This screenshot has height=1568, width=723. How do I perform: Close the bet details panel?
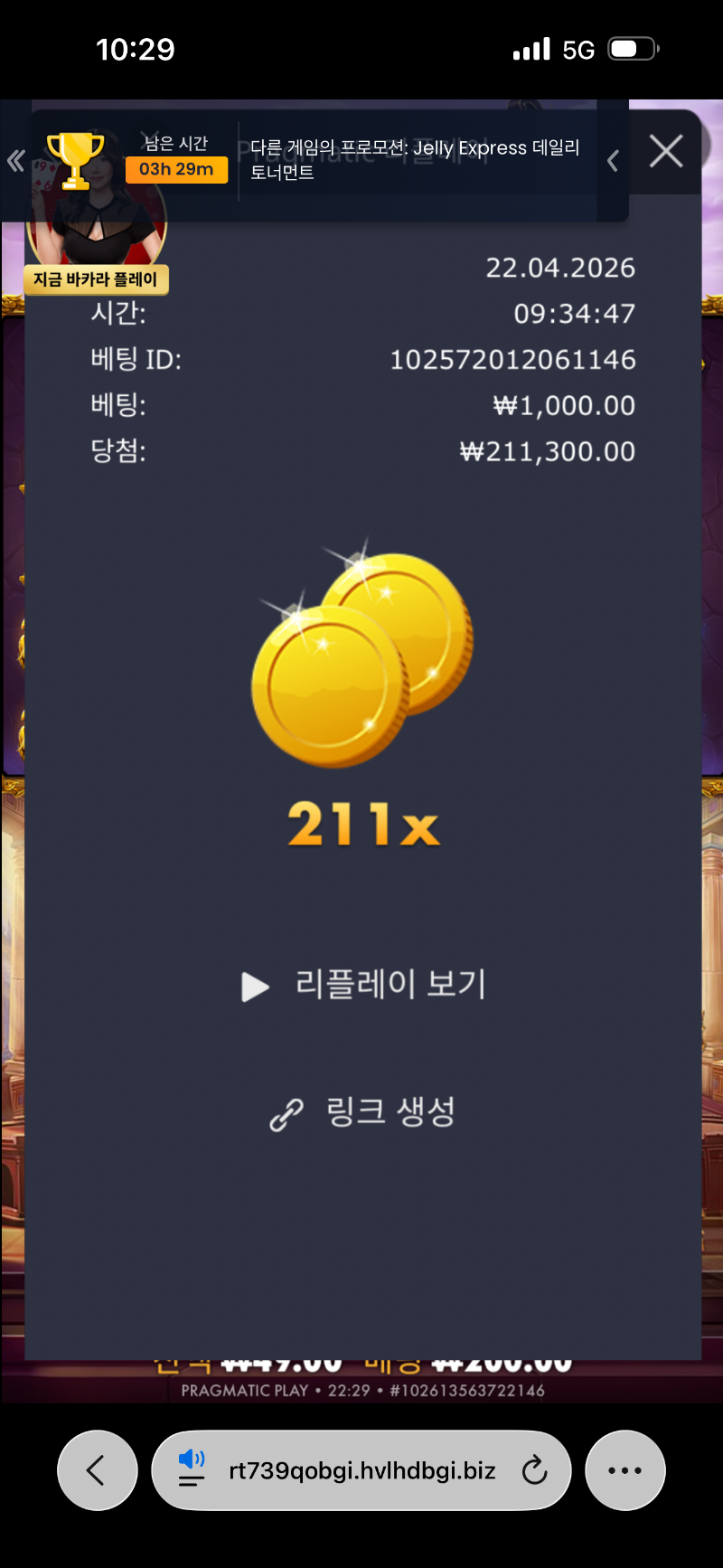666,151
